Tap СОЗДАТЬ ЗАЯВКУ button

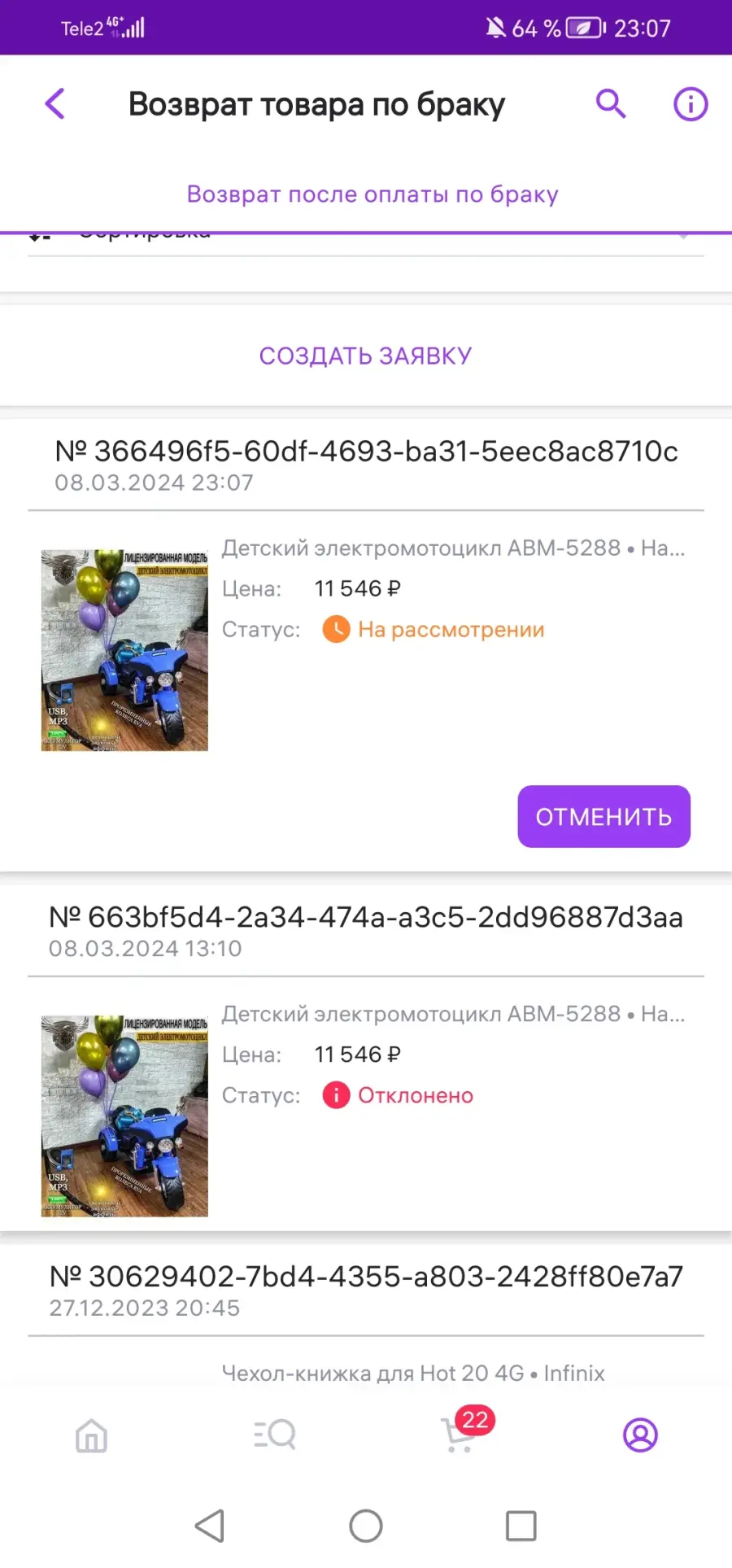(365, 356)
